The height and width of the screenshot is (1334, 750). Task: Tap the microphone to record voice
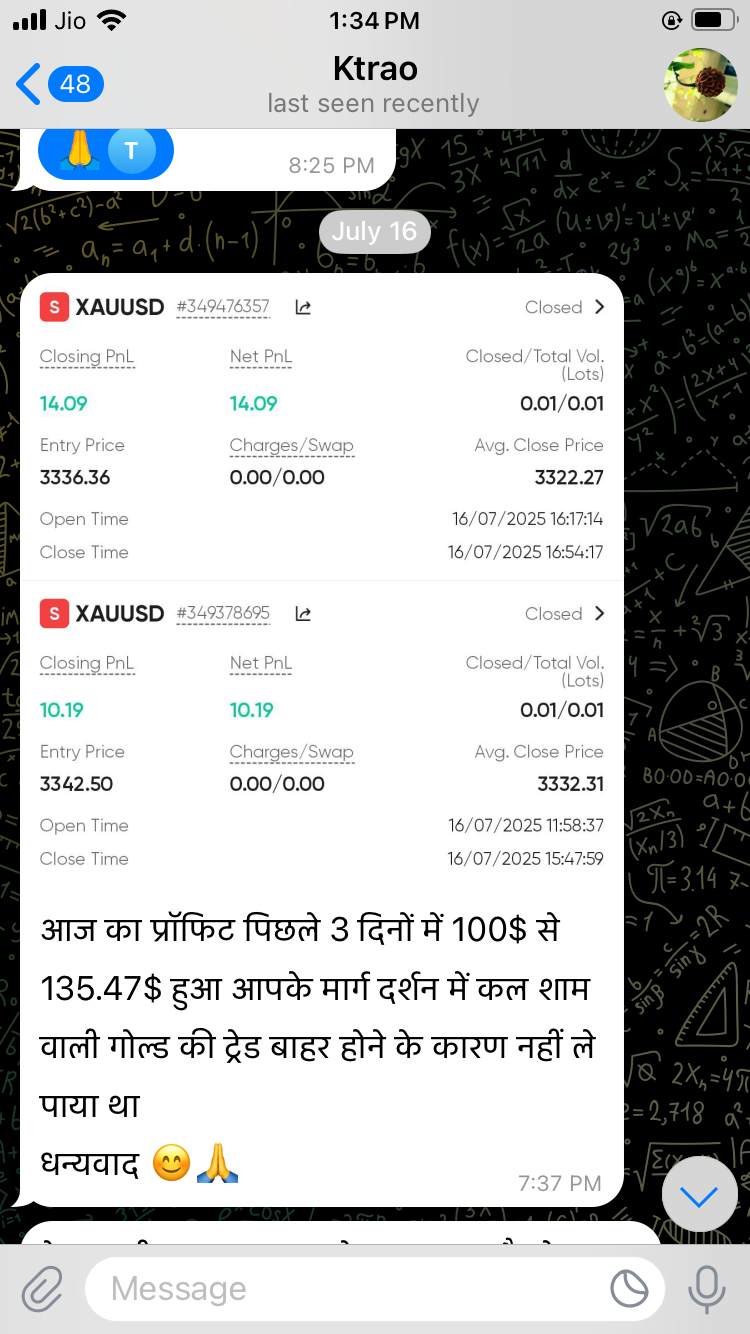(706, 1289)
